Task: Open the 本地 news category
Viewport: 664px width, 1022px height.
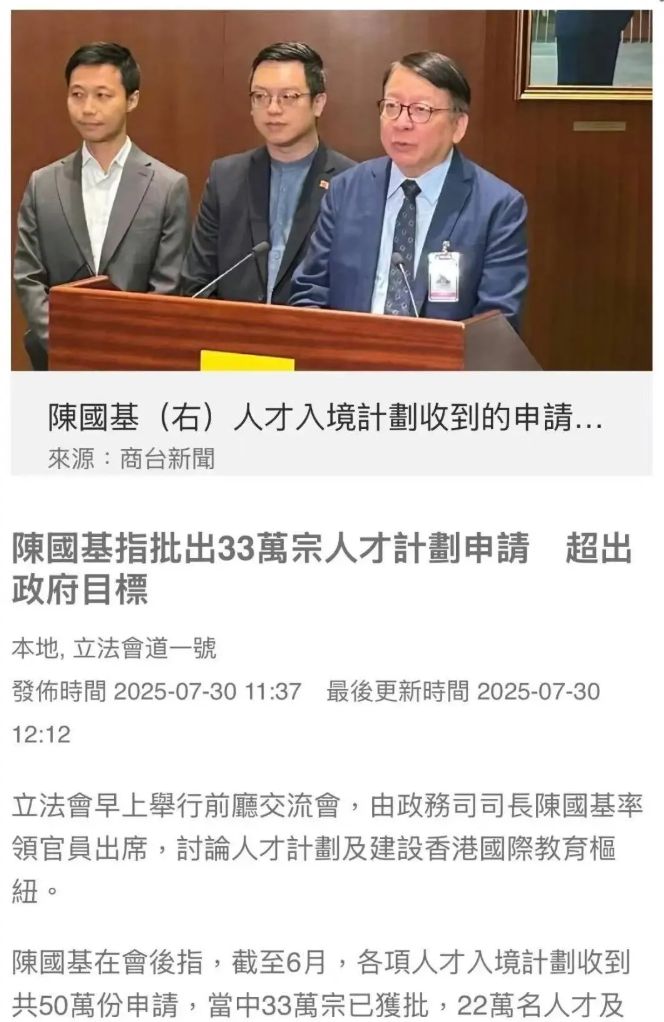Action: pos(36,648)
